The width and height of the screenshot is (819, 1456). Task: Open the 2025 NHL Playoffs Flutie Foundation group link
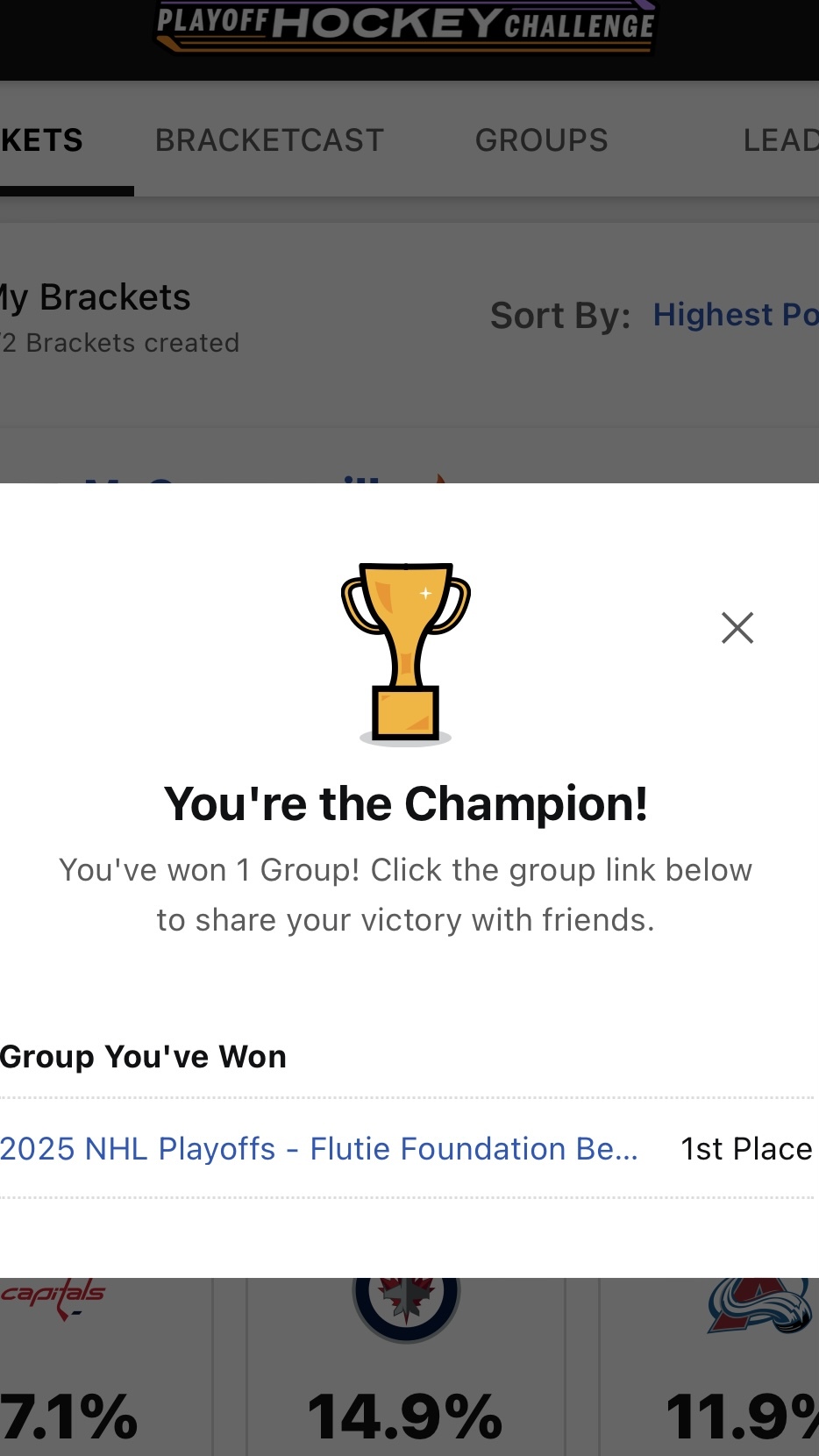pos(319,1149)
